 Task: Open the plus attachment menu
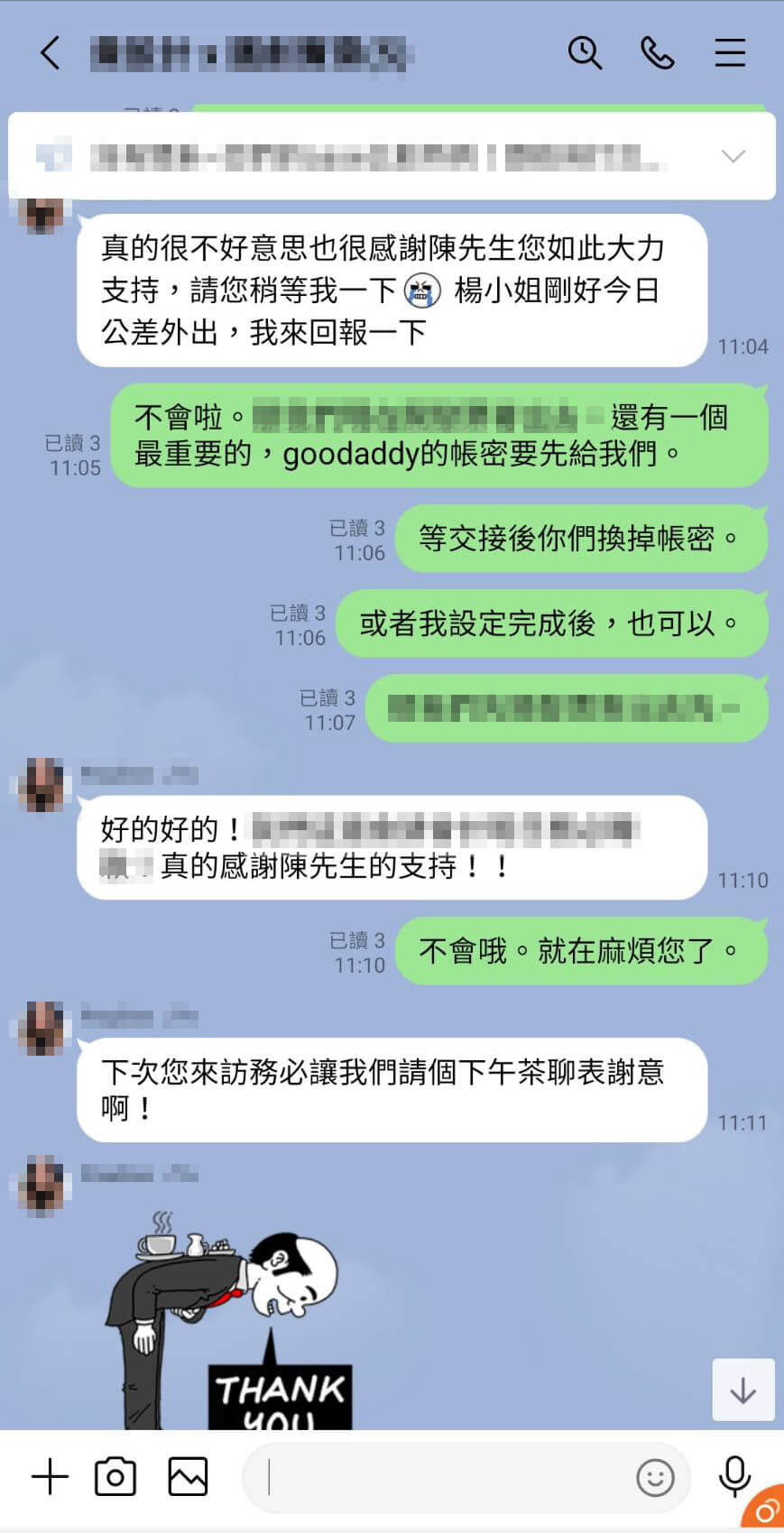[50, 1477]
